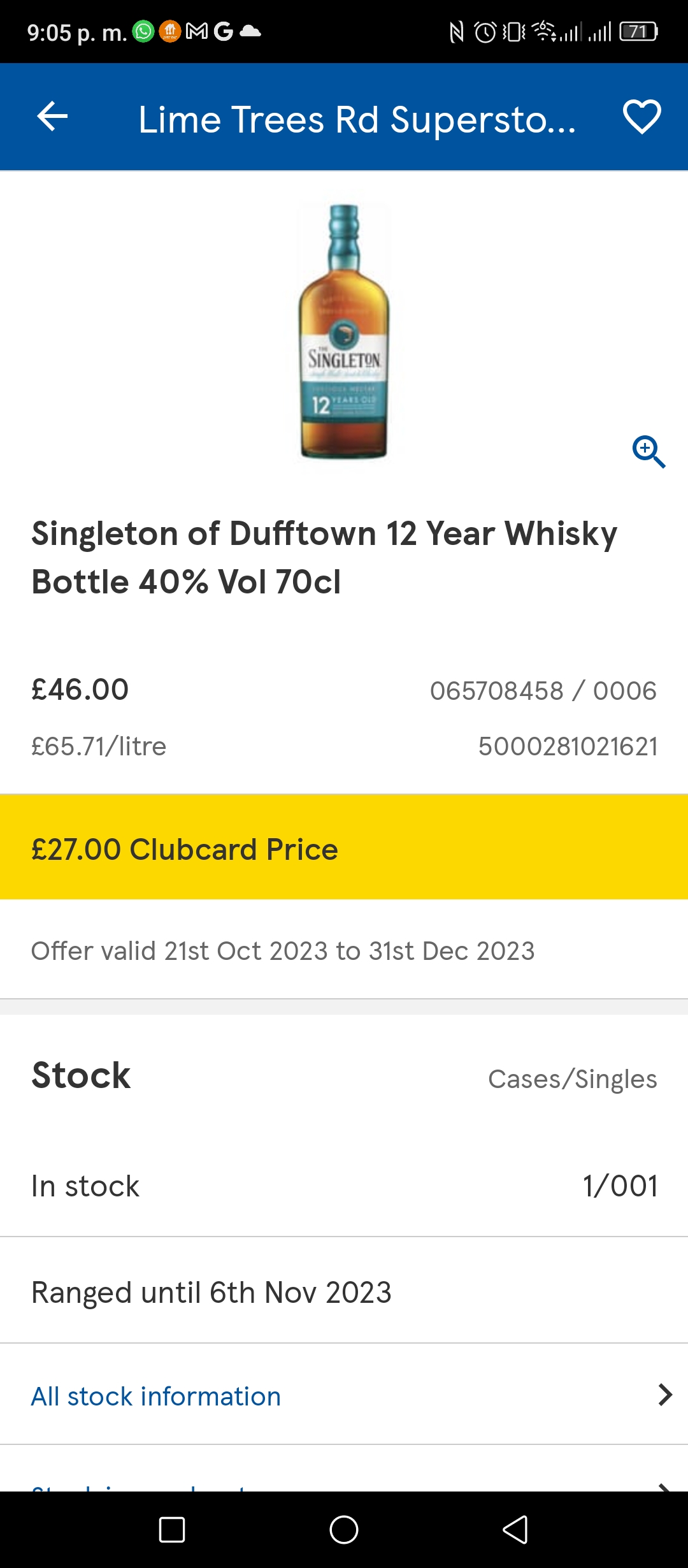Screen dimensions: 688x1568
Task: Open recent apps from the navigation bar
Action: (172, 1530)
